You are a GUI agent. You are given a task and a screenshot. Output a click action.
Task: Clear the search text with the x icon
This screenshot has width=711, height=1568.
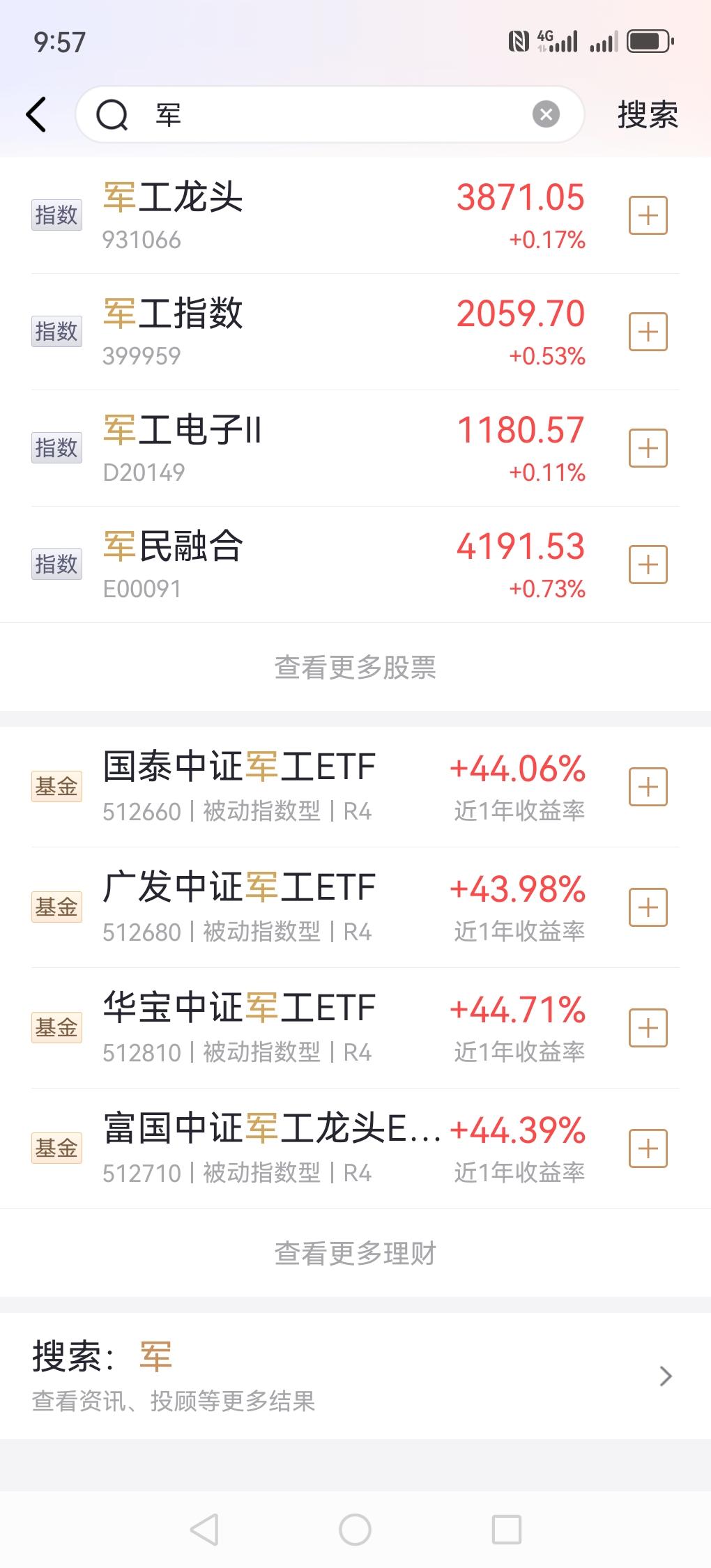[546, 115]
